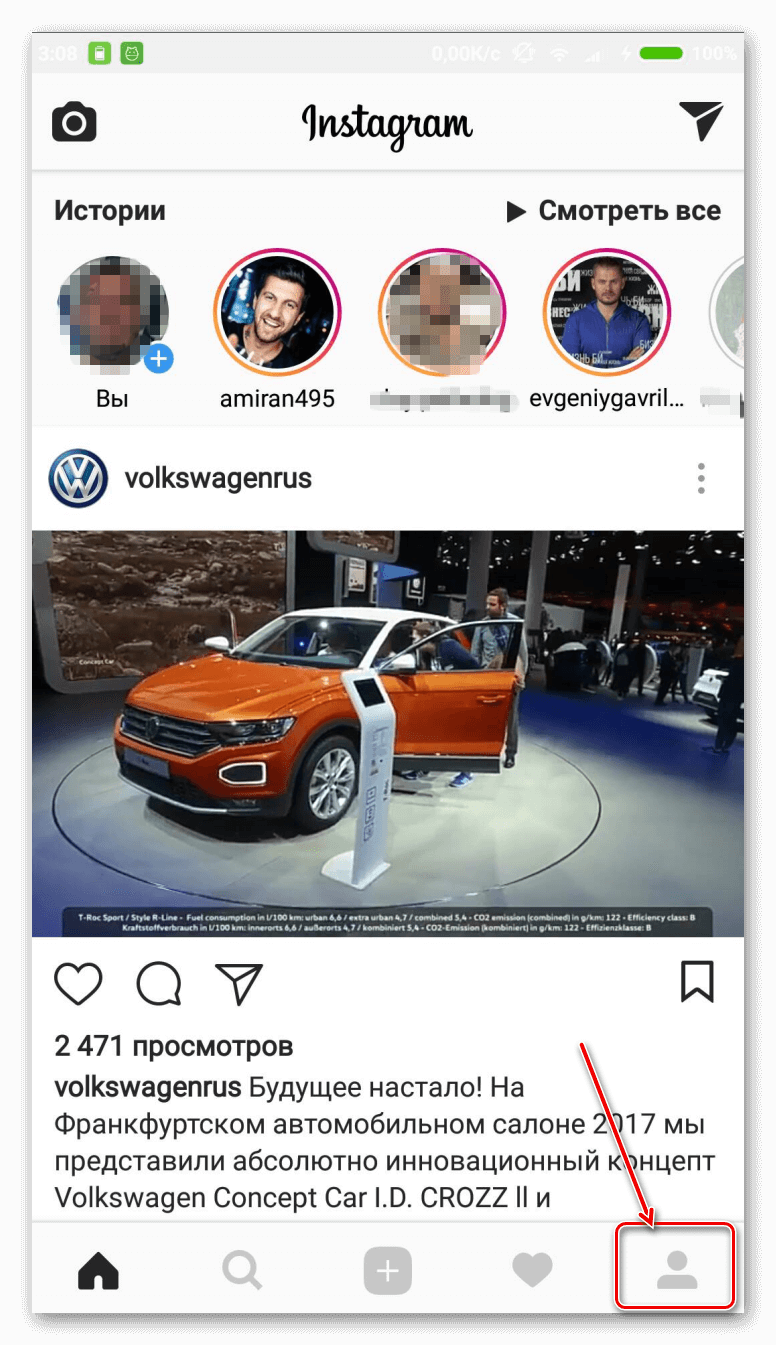
Task: Play the Volkswagen car video
Action: coord(387,733)
